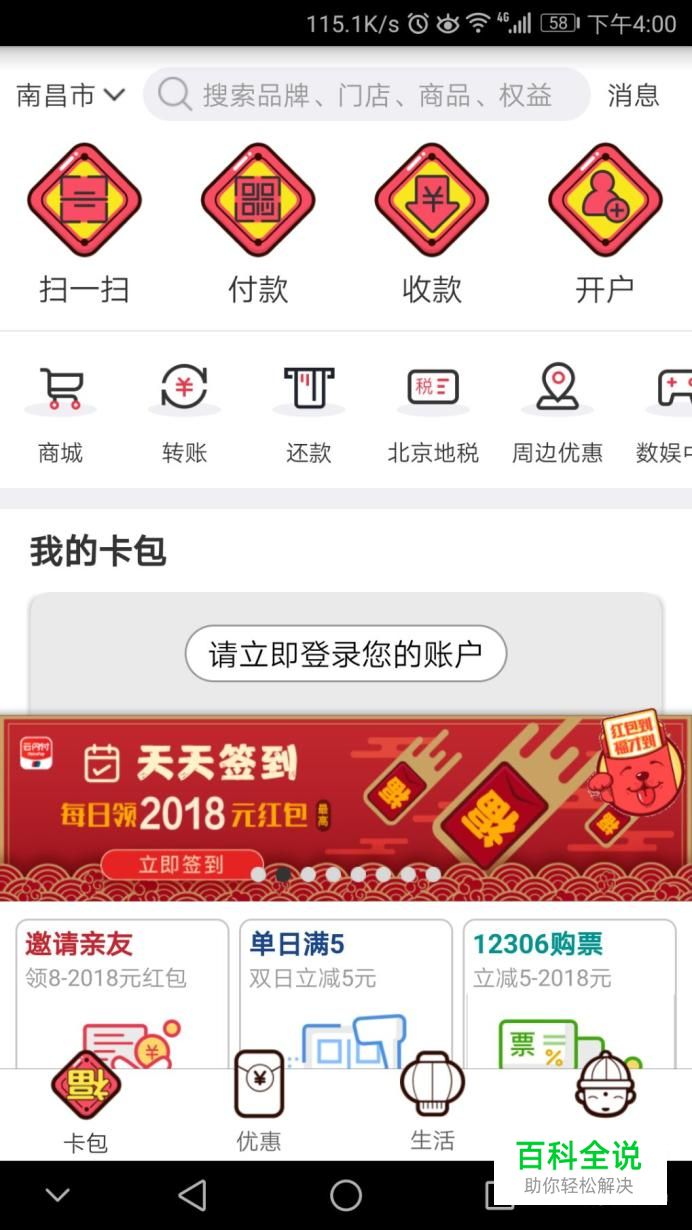Open the 邀请亲友 promotion card

pos(122,990)
